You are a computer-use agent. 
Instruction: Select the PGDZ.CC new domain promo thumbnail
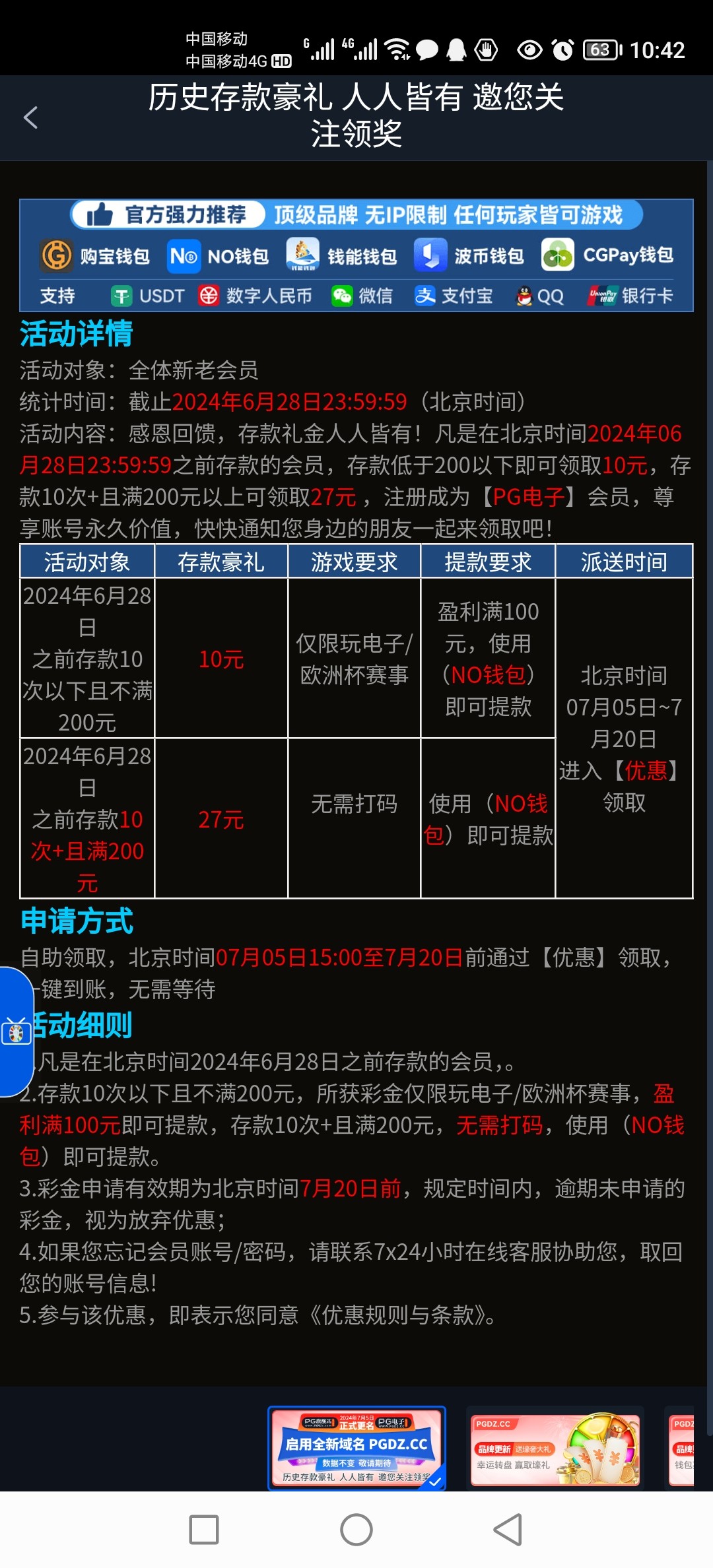[x=356, y=1448]
